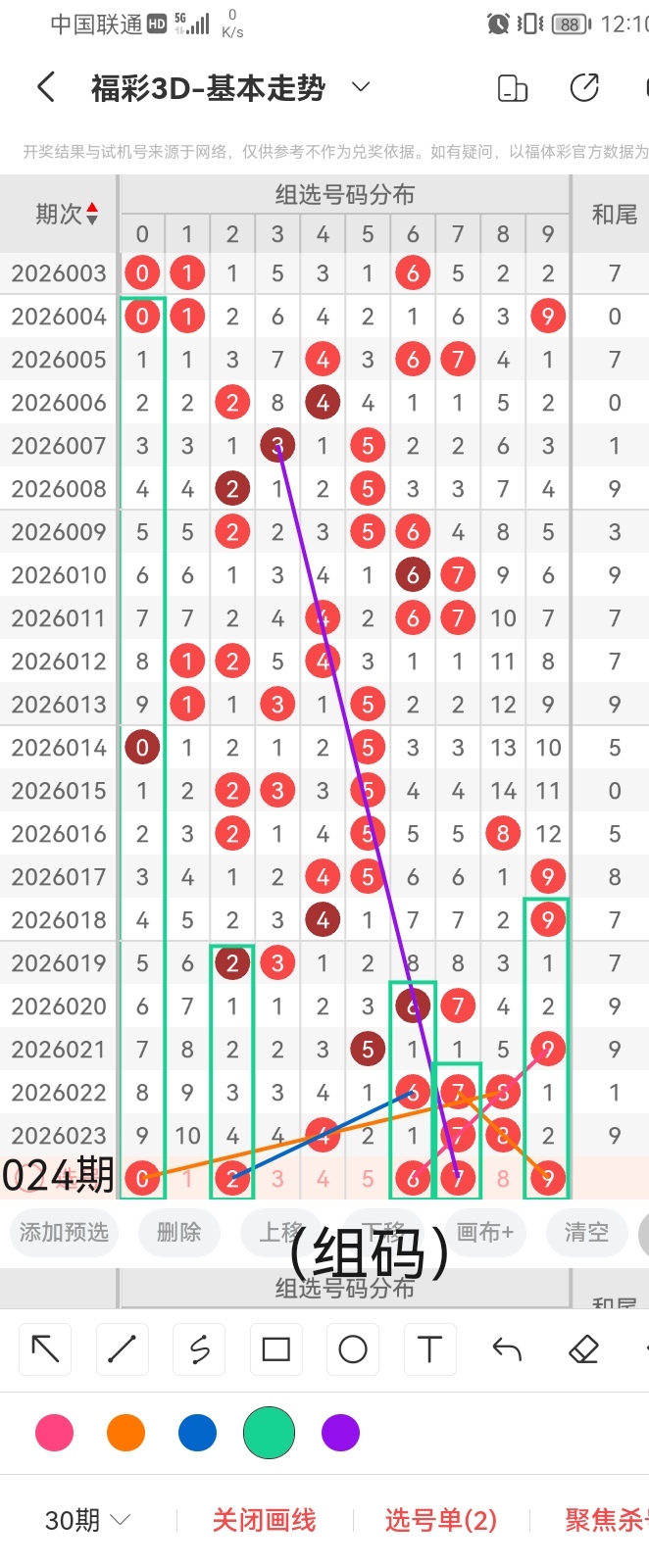649x1568 pixels.
Task: Clear the drawing with 清空
Action: 586,1232
